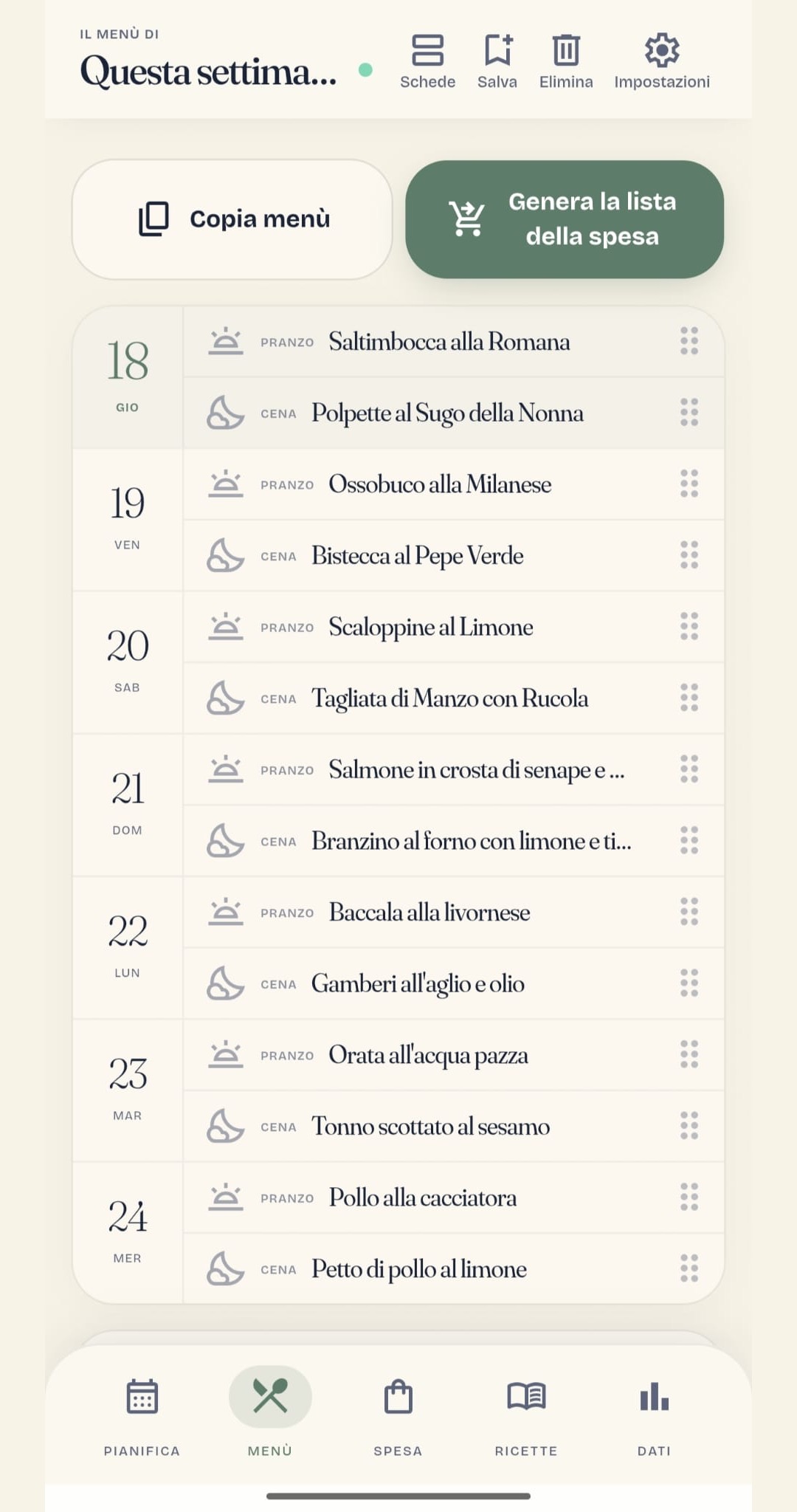Open the Schede view
797x1512 pixels.
point(427,63)
